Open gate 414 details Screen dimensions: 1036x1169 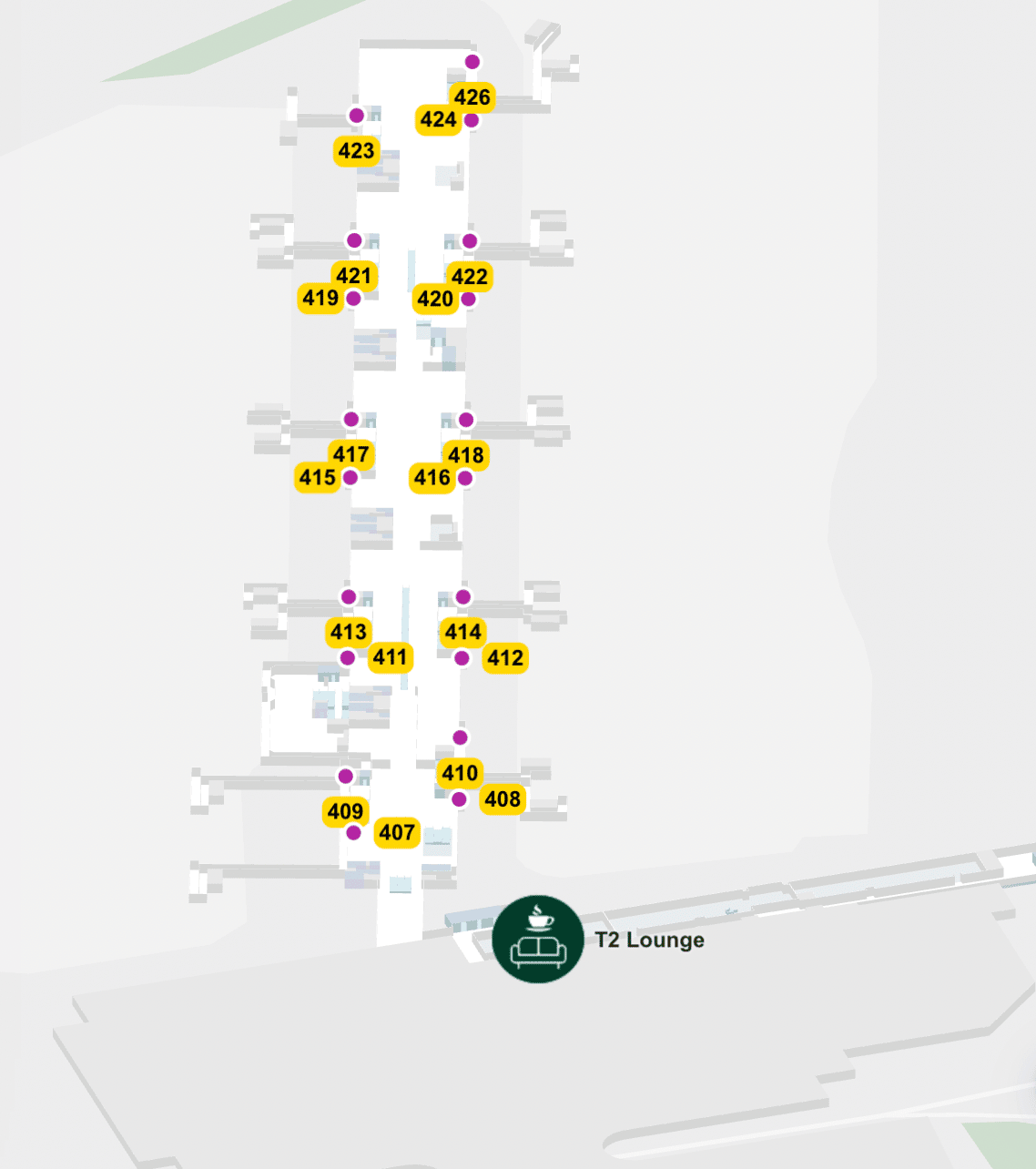(463, 632)
